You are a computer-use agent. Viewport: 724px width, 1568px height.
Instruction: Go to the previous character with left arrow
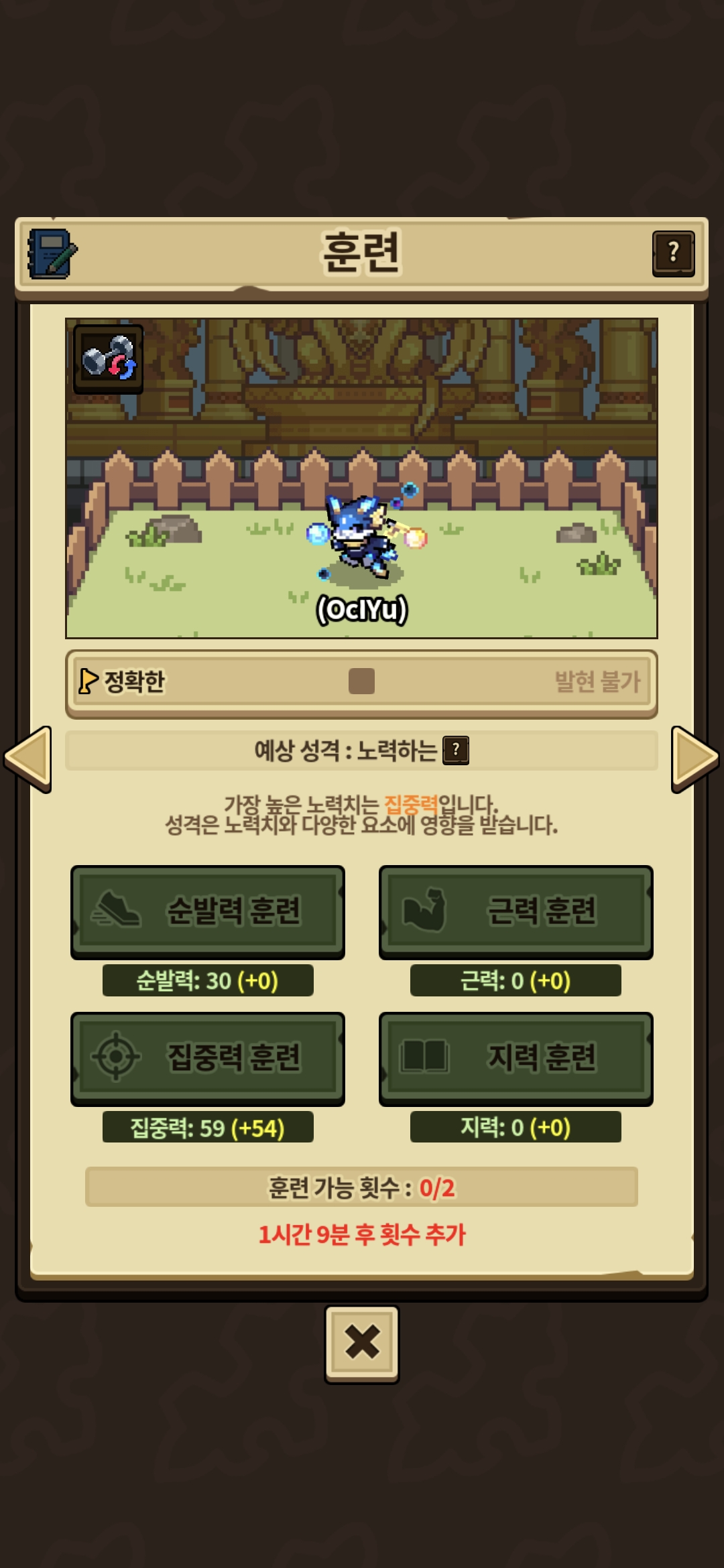(28, 759)
